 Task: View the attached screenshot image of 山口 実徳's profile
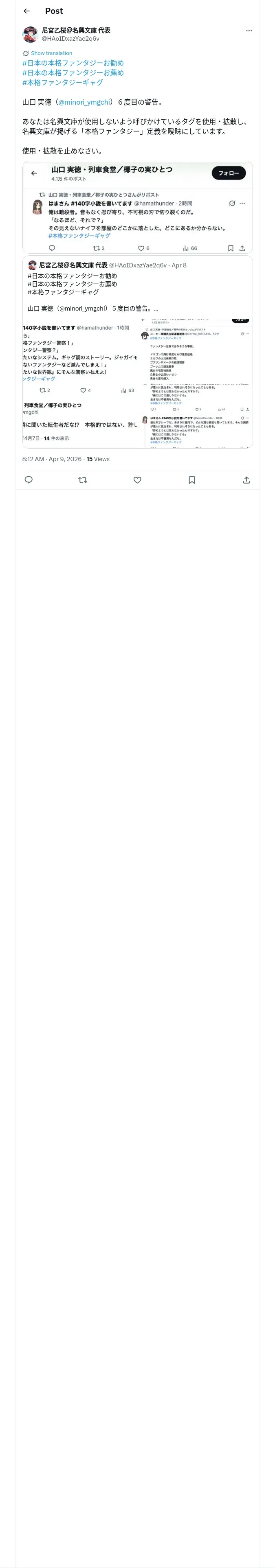[x=137, y=207]
